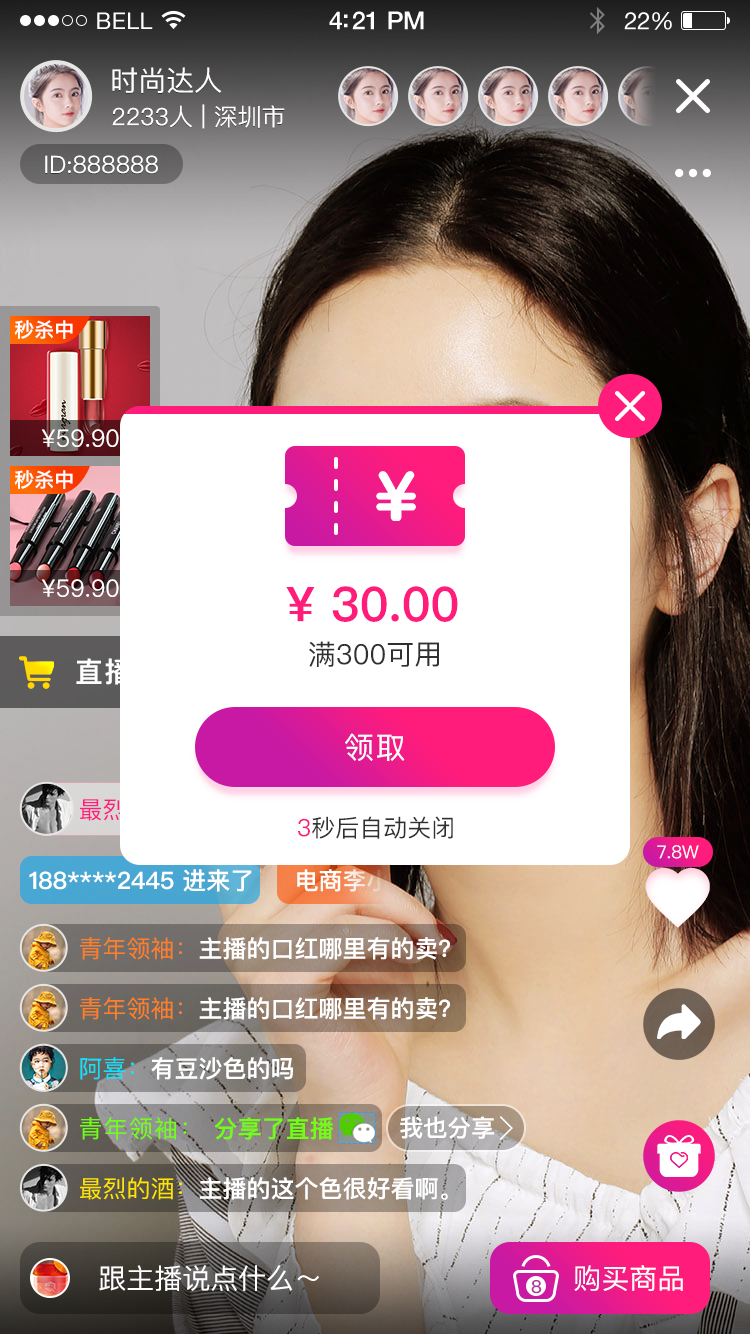
Task: Open host 时尚达人's profile avatar
Action: 56,97
